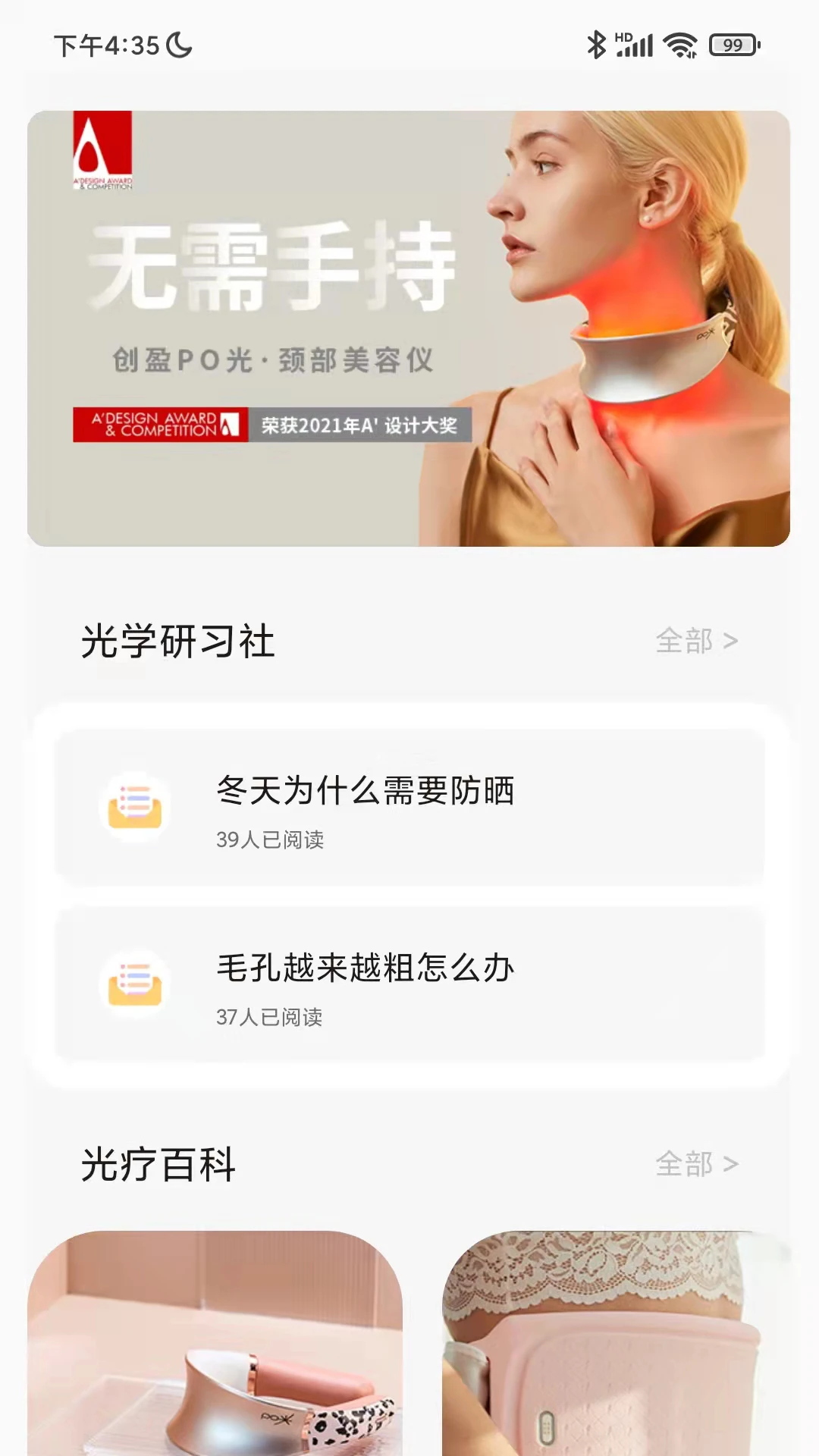Tap the Wi-Fi icon in the status bar
This screenshot has width=819, height=1456.
681,45
